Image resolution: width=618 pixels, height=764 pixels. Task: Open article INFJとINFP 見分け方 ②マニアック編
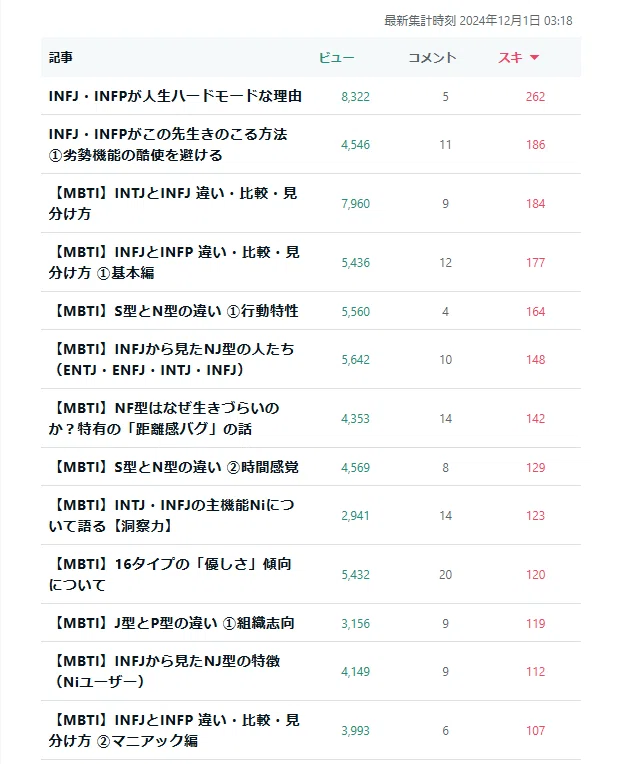[x=174, y=730]
